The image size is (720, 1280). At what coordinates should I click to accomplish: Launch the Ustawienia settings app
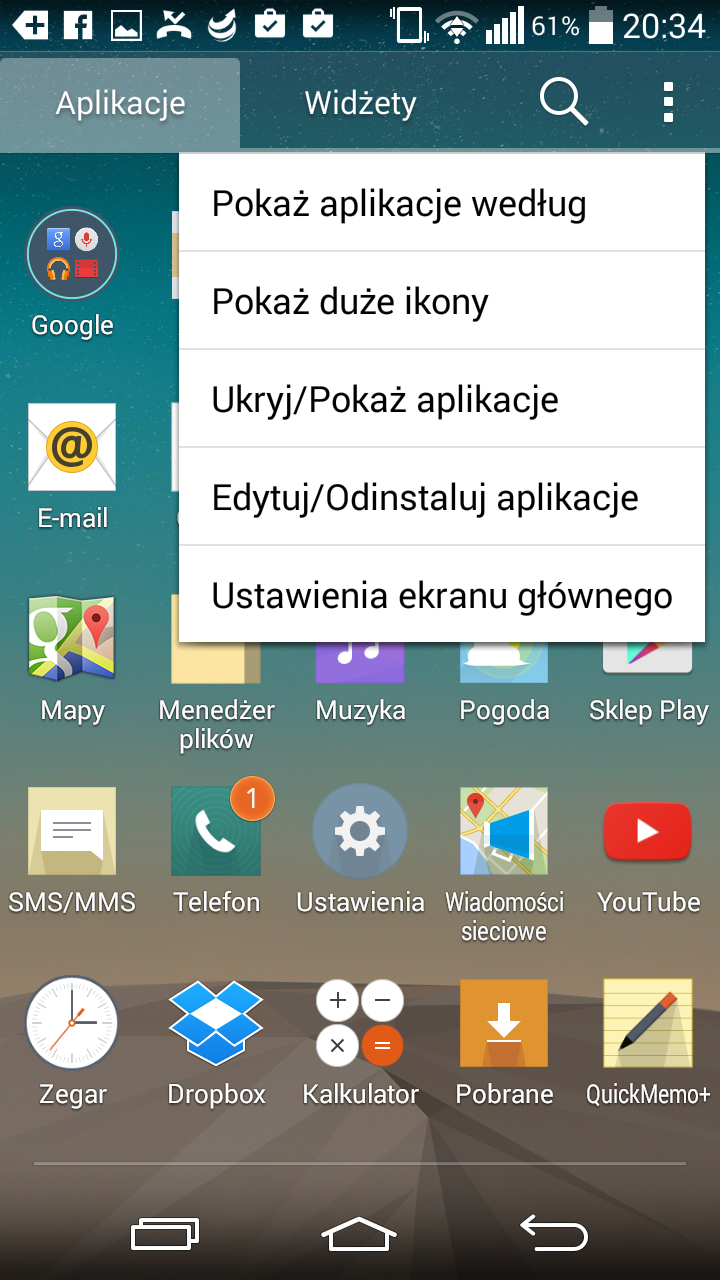(360, 831)
